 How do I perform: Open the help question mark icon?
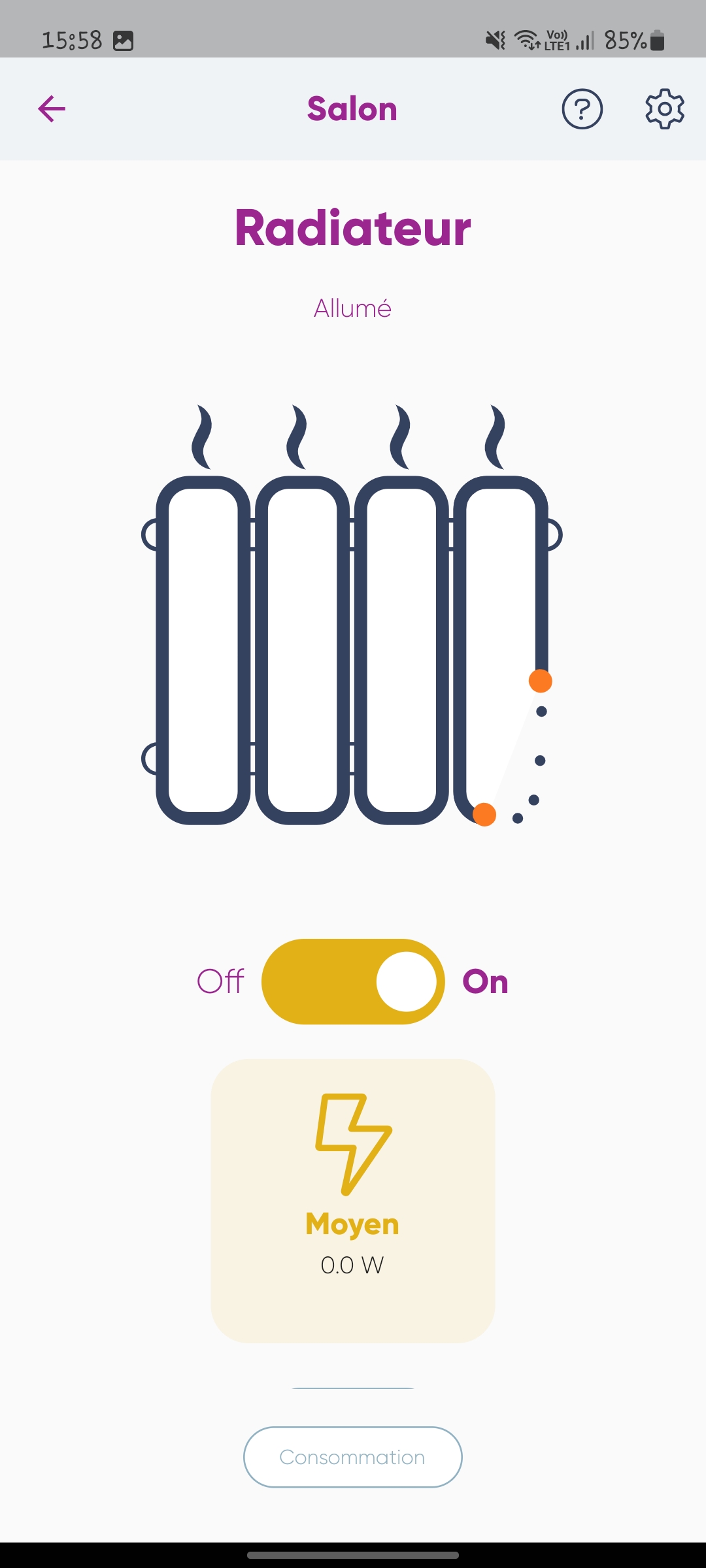click(582, 109)
